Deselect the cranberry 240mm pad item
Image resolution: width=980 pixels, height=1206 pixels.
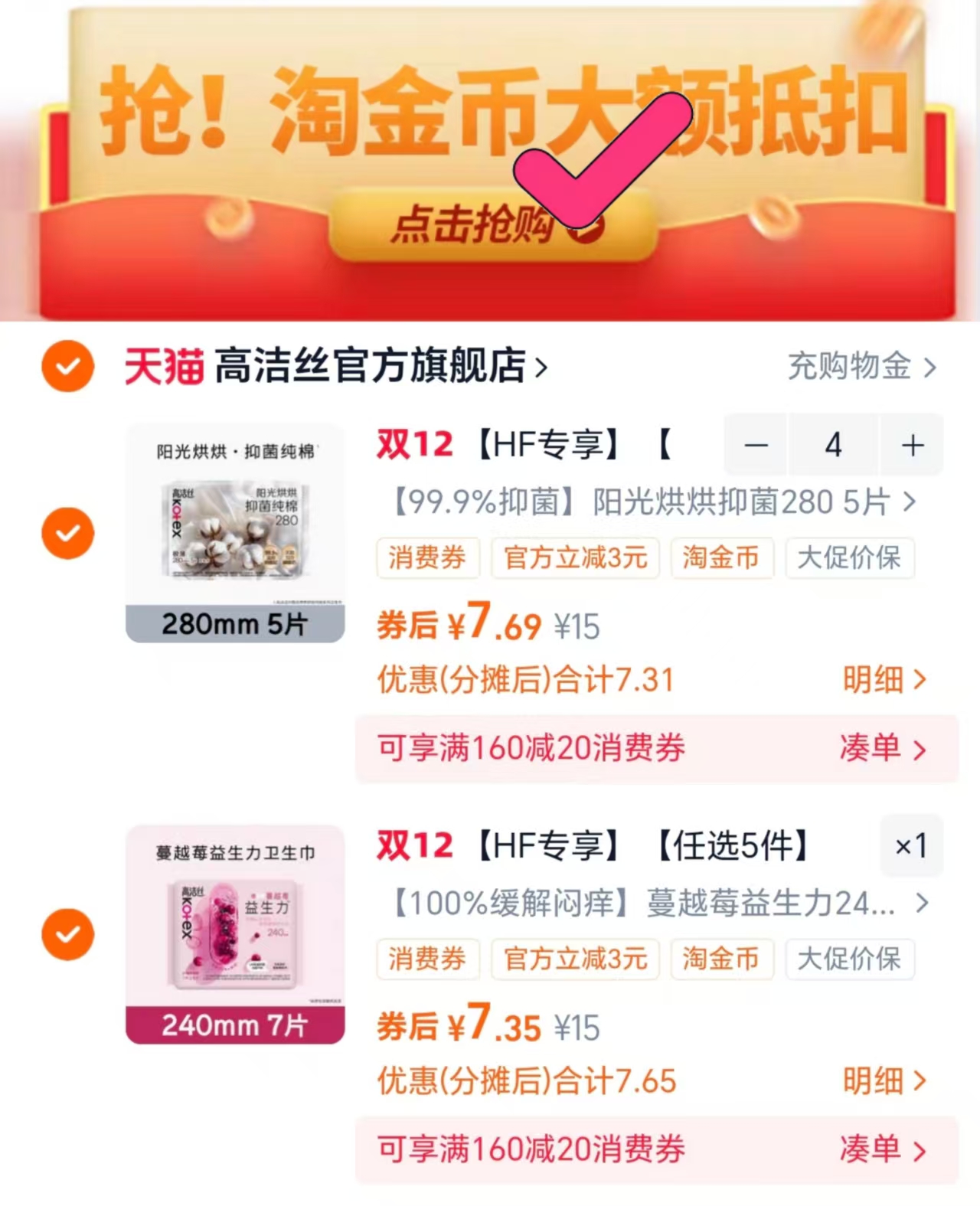coord(67,934)
